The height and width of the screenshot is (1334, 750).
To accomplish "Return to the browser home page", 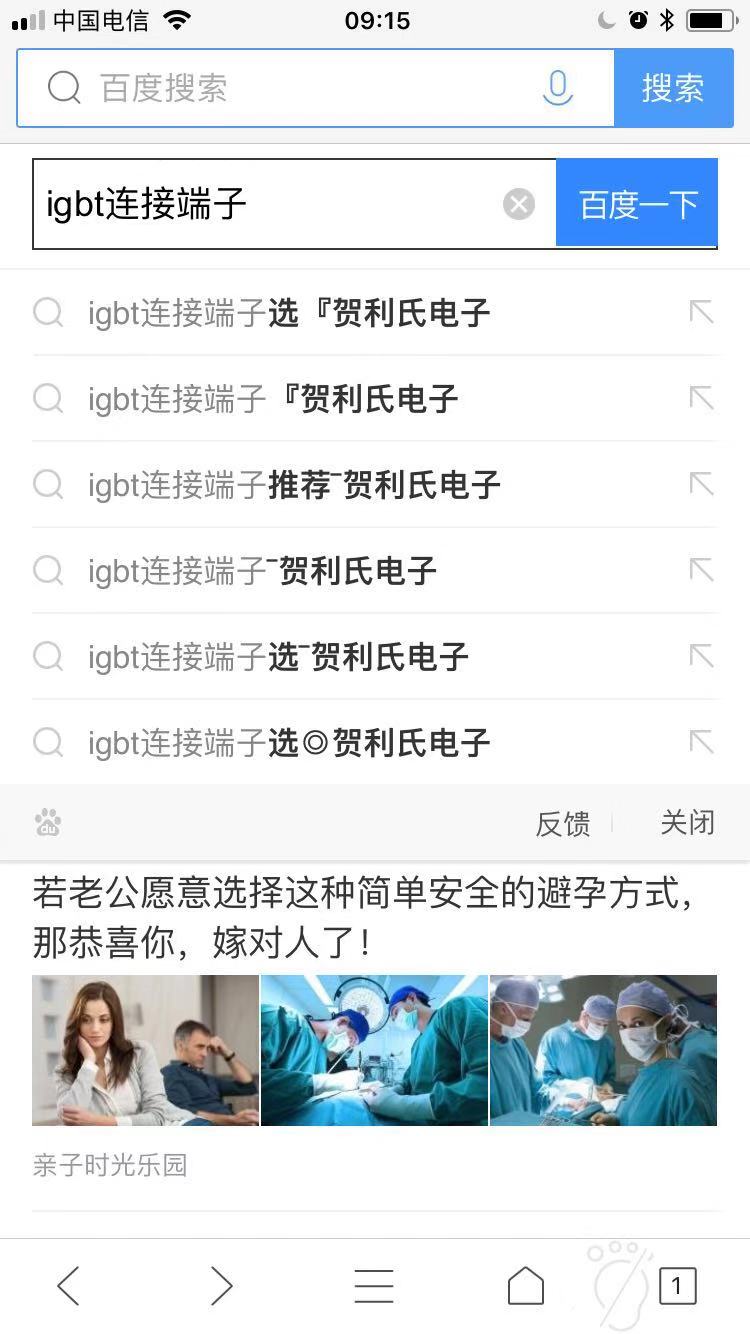I will [526, 1286].
